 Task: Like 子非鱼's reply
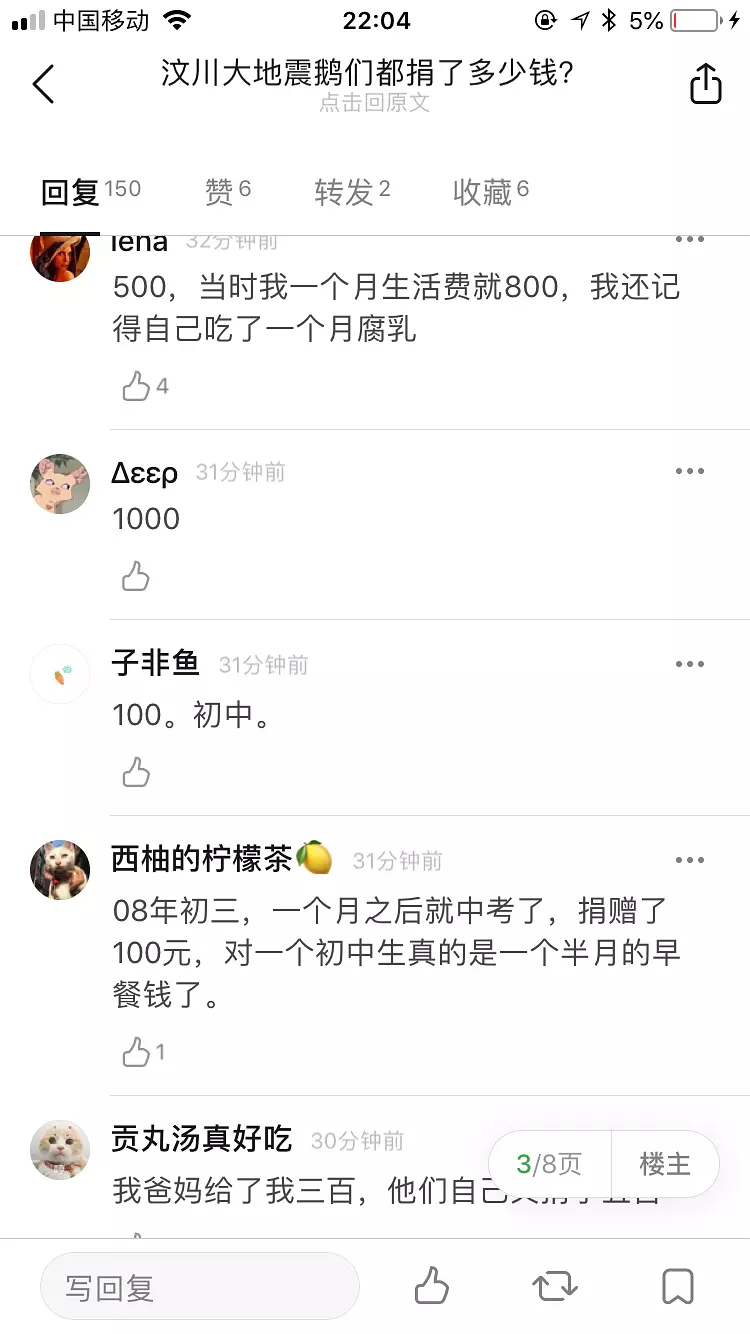[136, 772]
